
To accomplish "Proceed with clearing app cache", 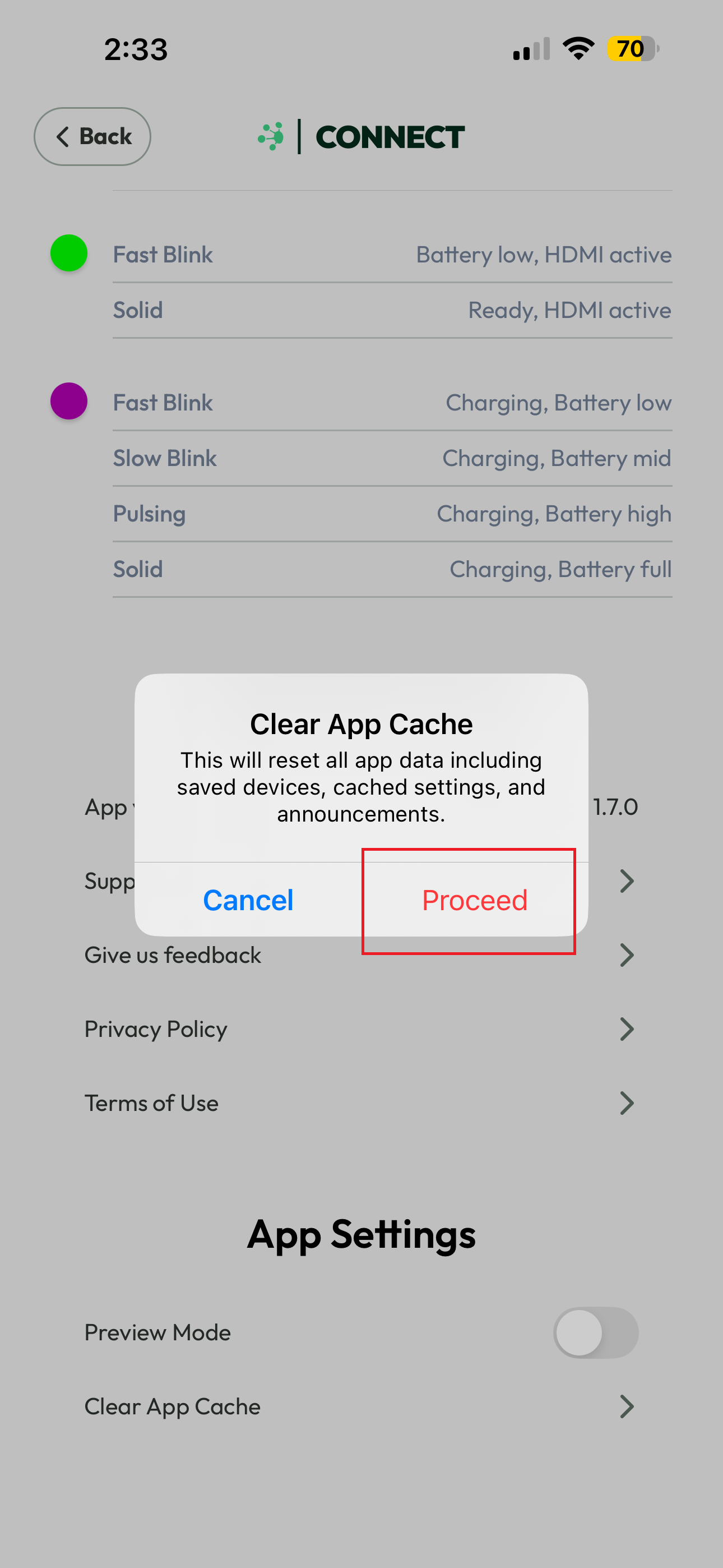I will click(474, 900).
